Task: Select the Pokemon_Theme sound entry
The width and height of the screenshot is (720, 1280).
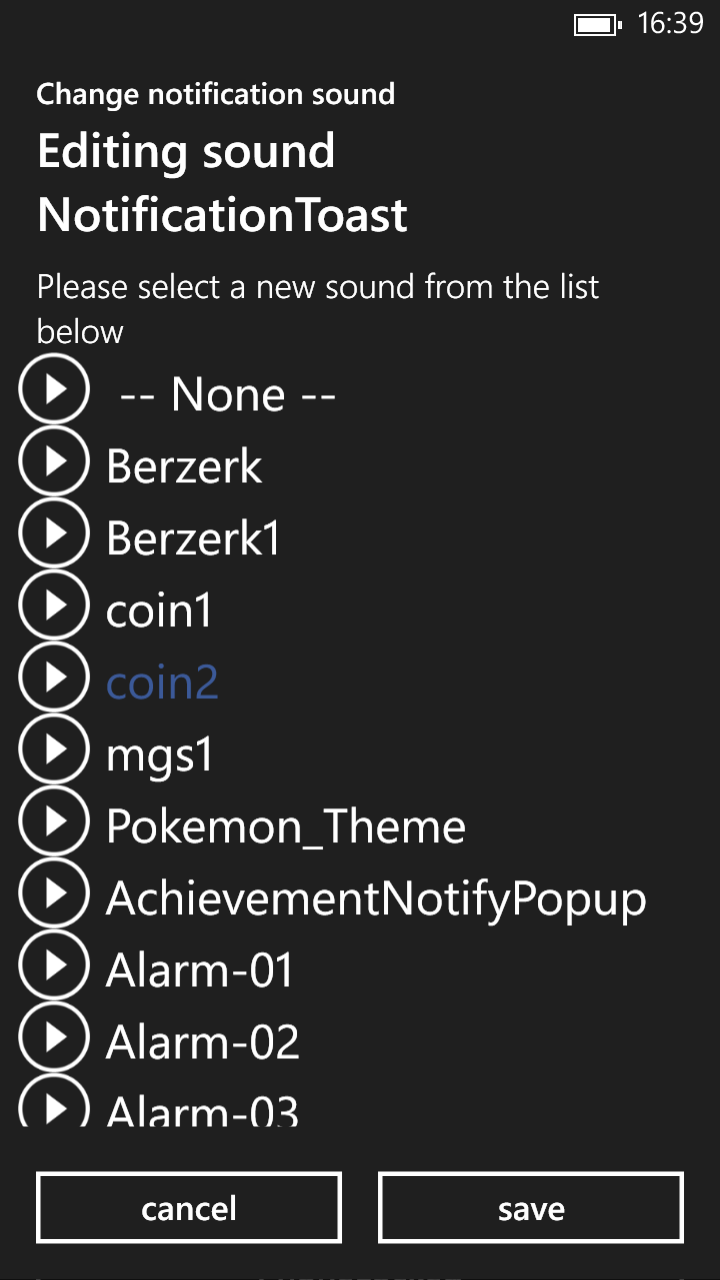Action: point(286,827)
